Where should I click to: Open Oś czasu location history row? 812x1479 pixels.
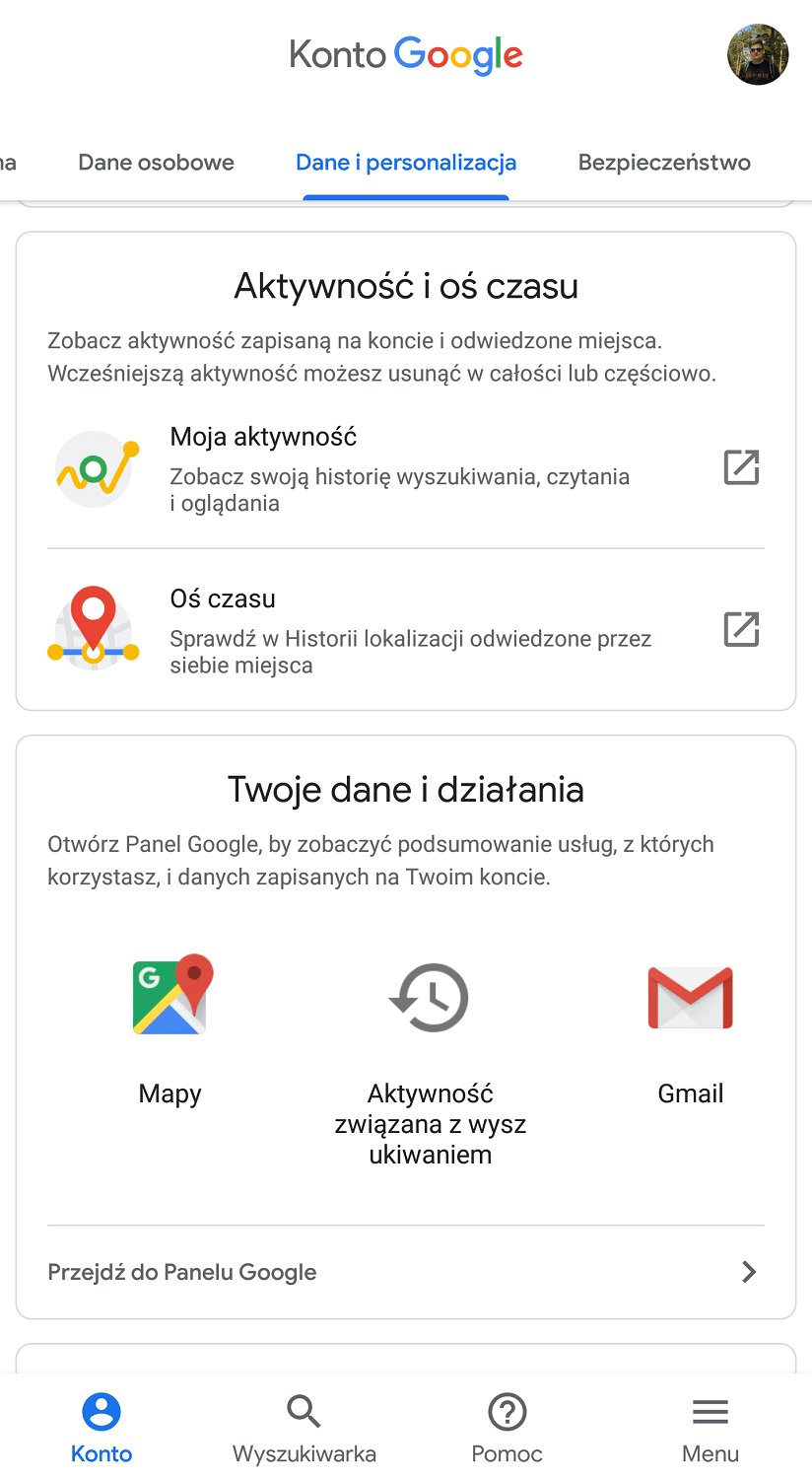click(x=406, y=630)
